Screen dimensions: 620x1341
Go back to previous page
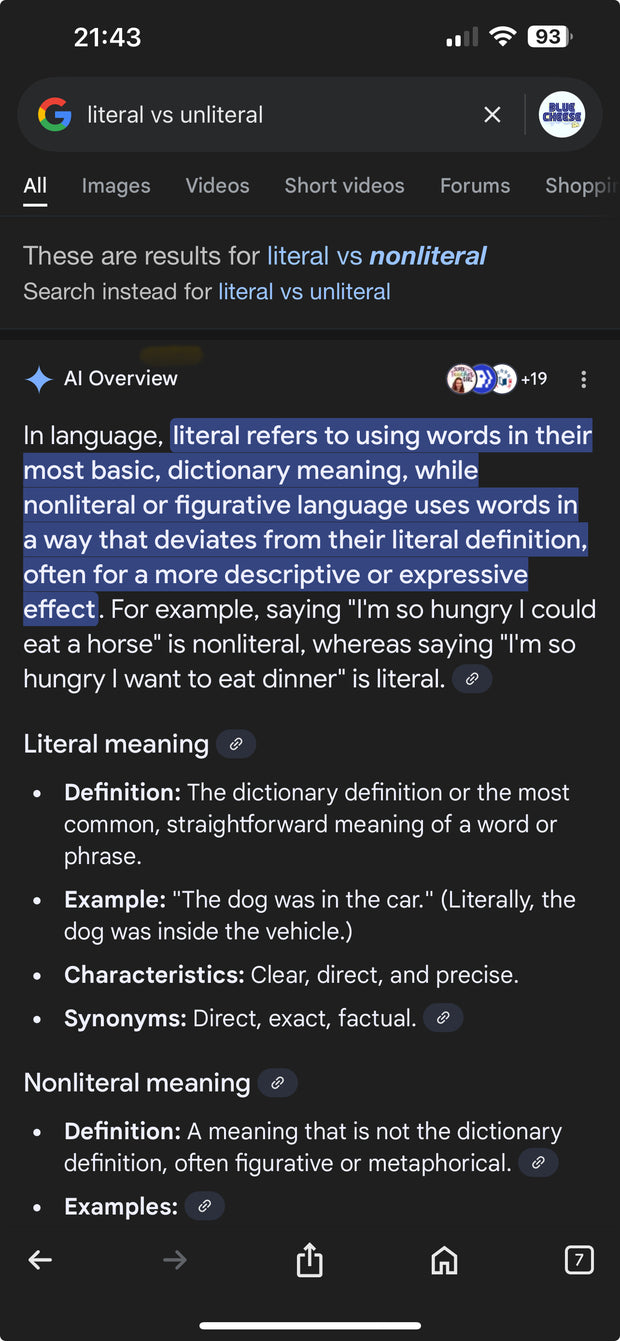pos(40,1260)
